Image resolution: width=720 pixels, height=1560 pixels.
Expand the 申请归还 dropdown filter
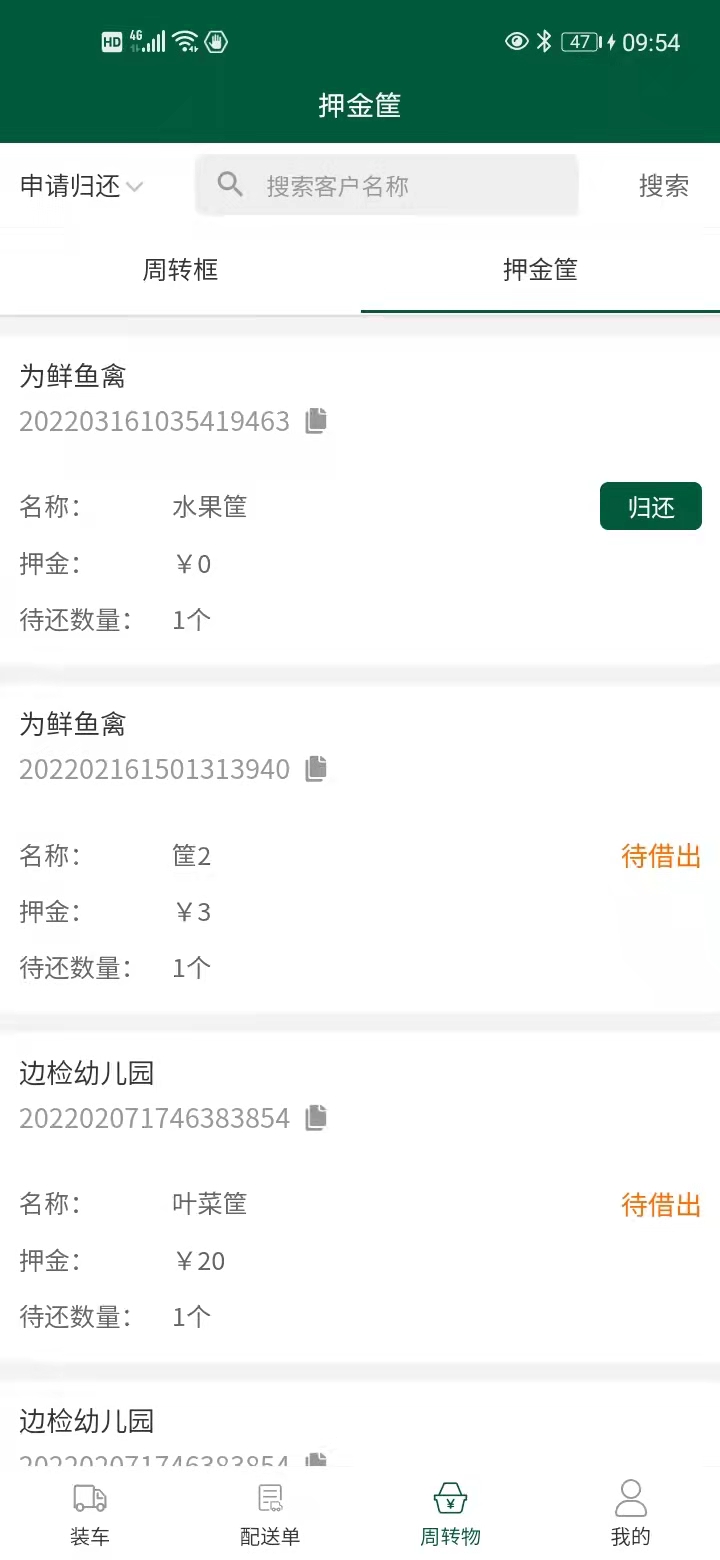[x=82, y=186]
